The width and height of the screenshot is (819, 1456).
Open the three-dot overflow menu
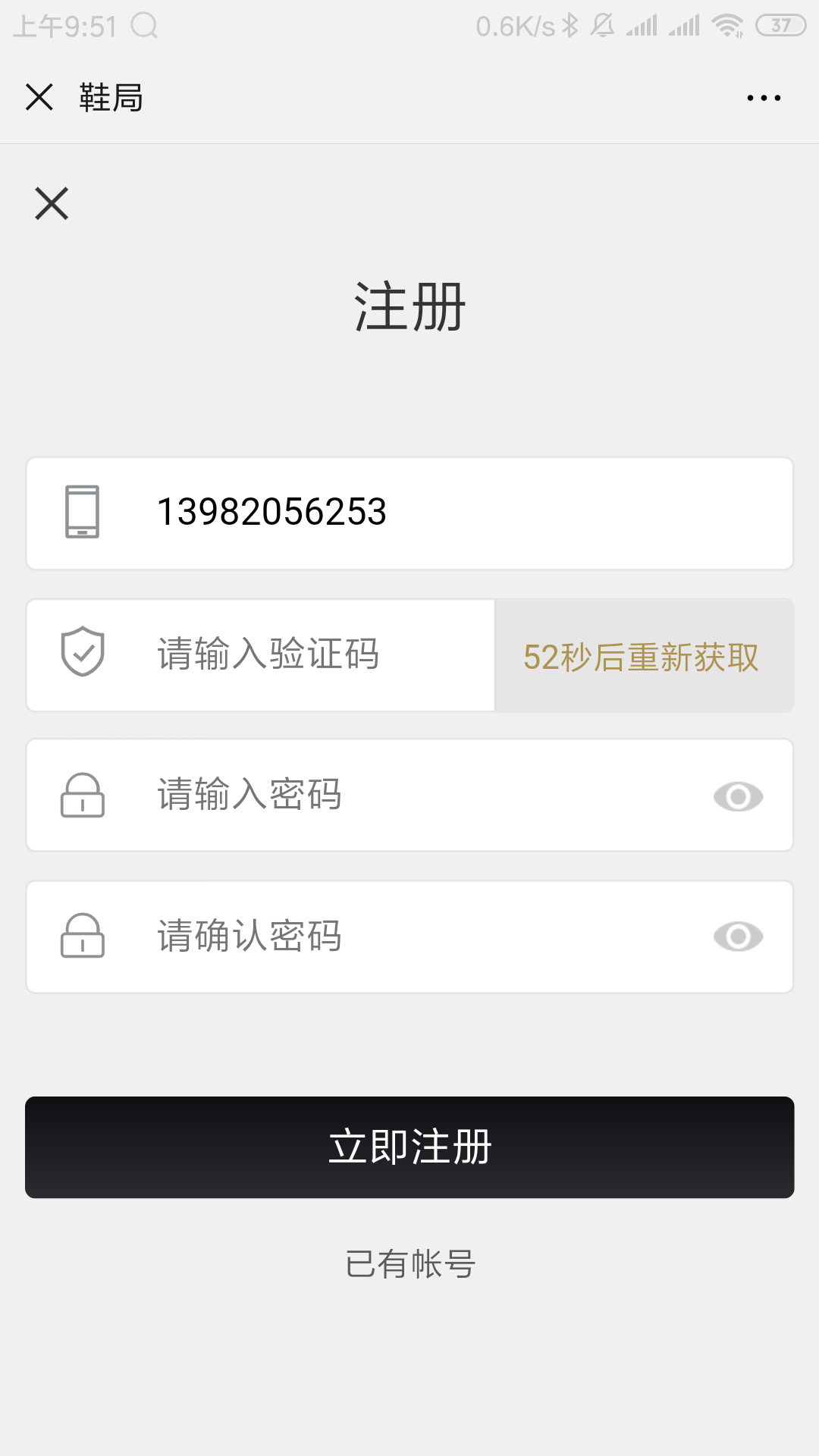(764, 98)
